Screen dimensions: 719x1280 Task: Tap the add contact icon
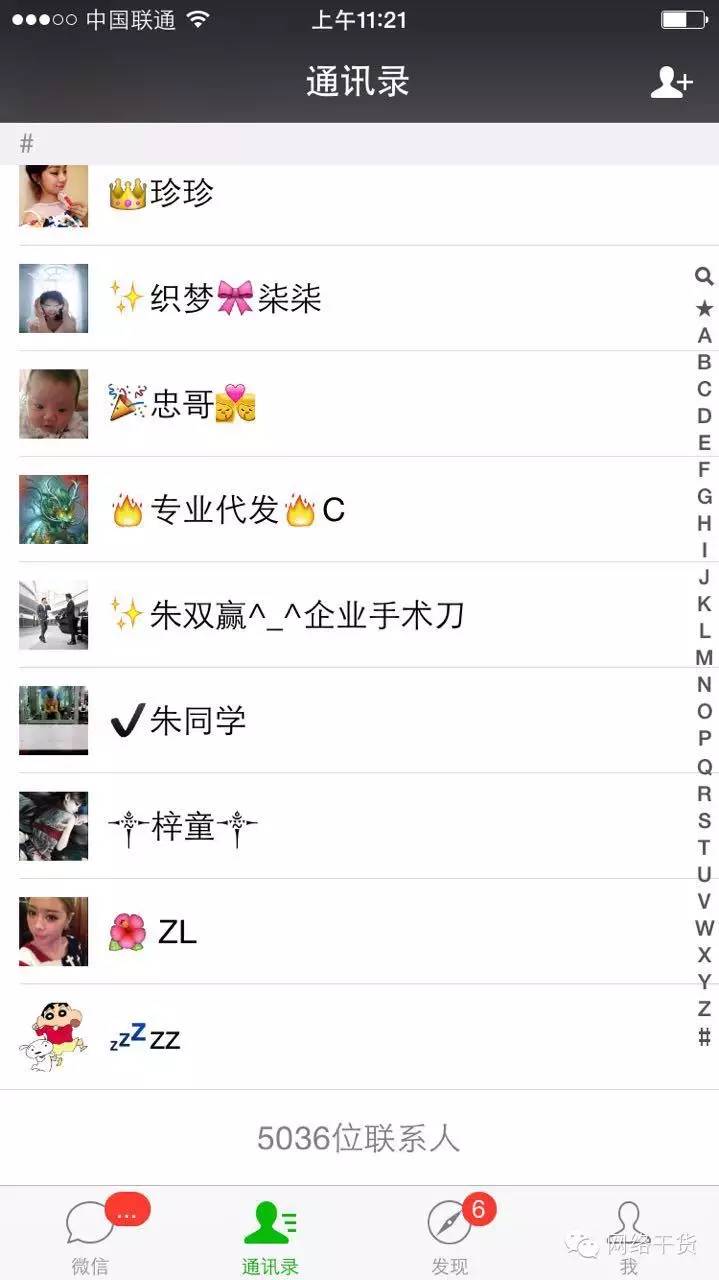(671, 83)
